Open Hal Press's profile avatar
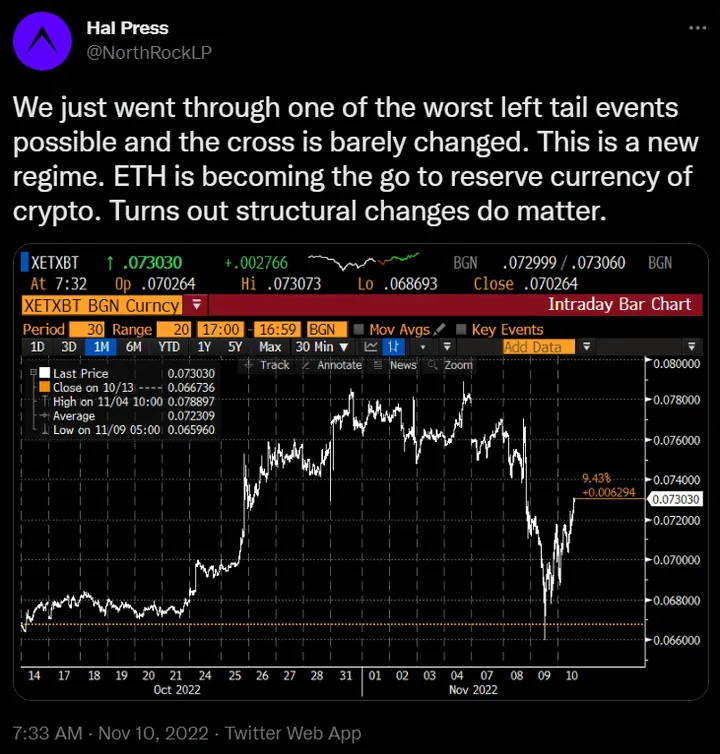This screenshot has width=720, height=754. pos(42,40)
